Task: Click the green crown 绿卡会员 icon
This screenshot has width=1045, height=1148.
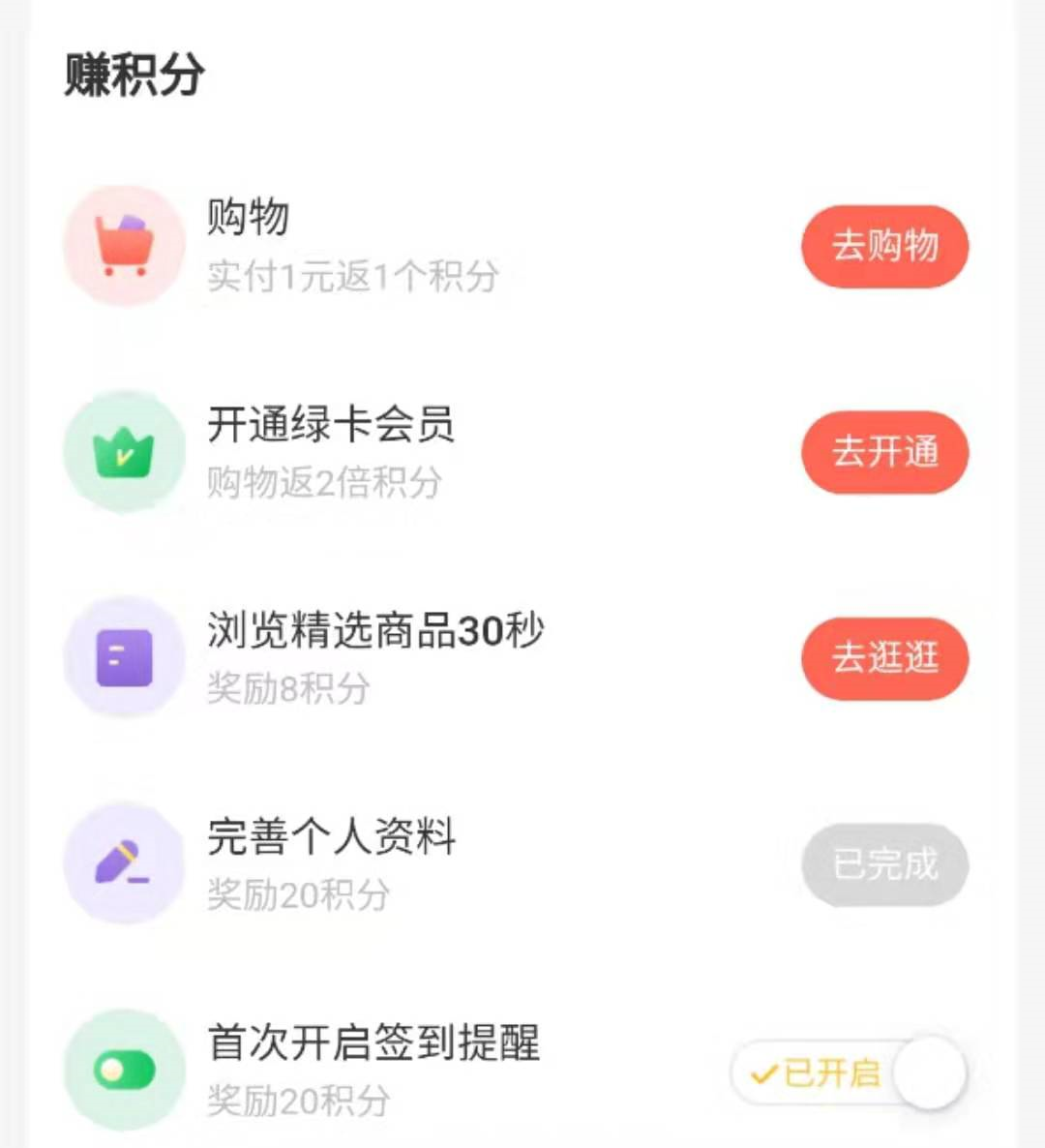Action: point(123,452)
